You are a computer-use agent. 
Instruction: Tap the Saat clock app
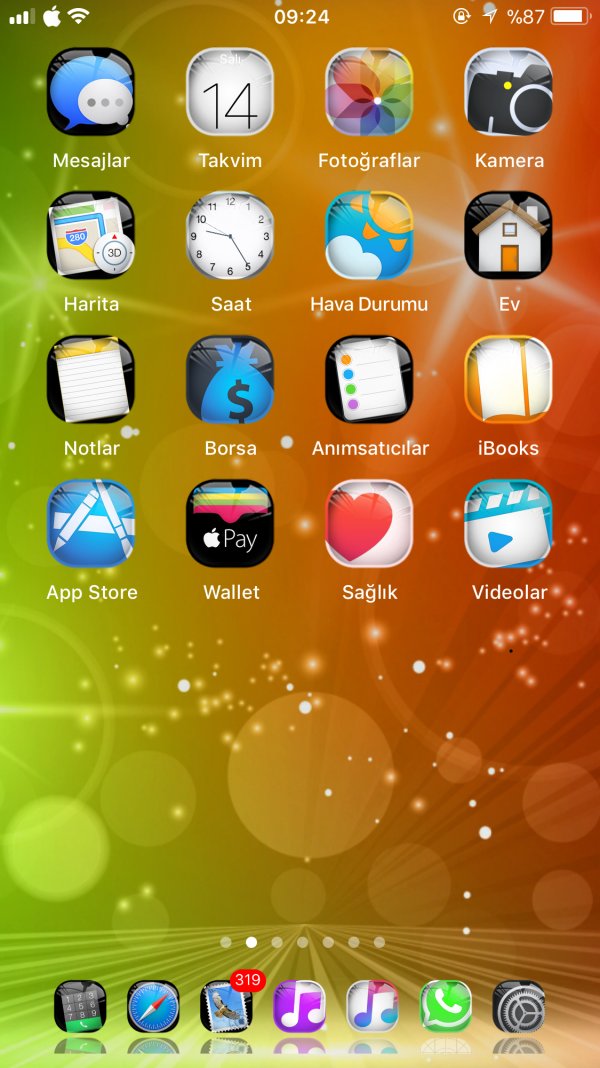click(230, 236)
